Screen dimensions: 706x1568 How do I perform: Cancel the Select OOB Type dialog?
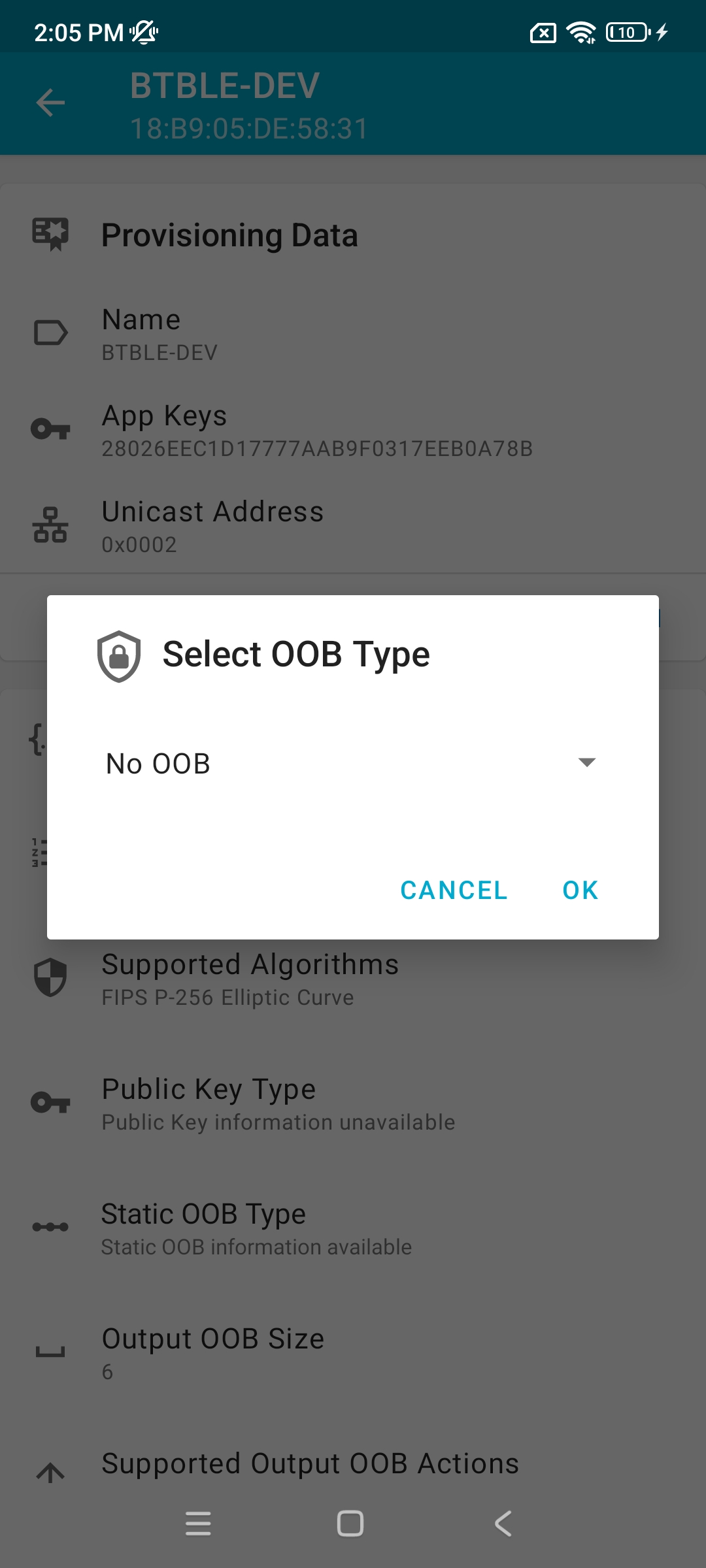[x=454, y=890]
